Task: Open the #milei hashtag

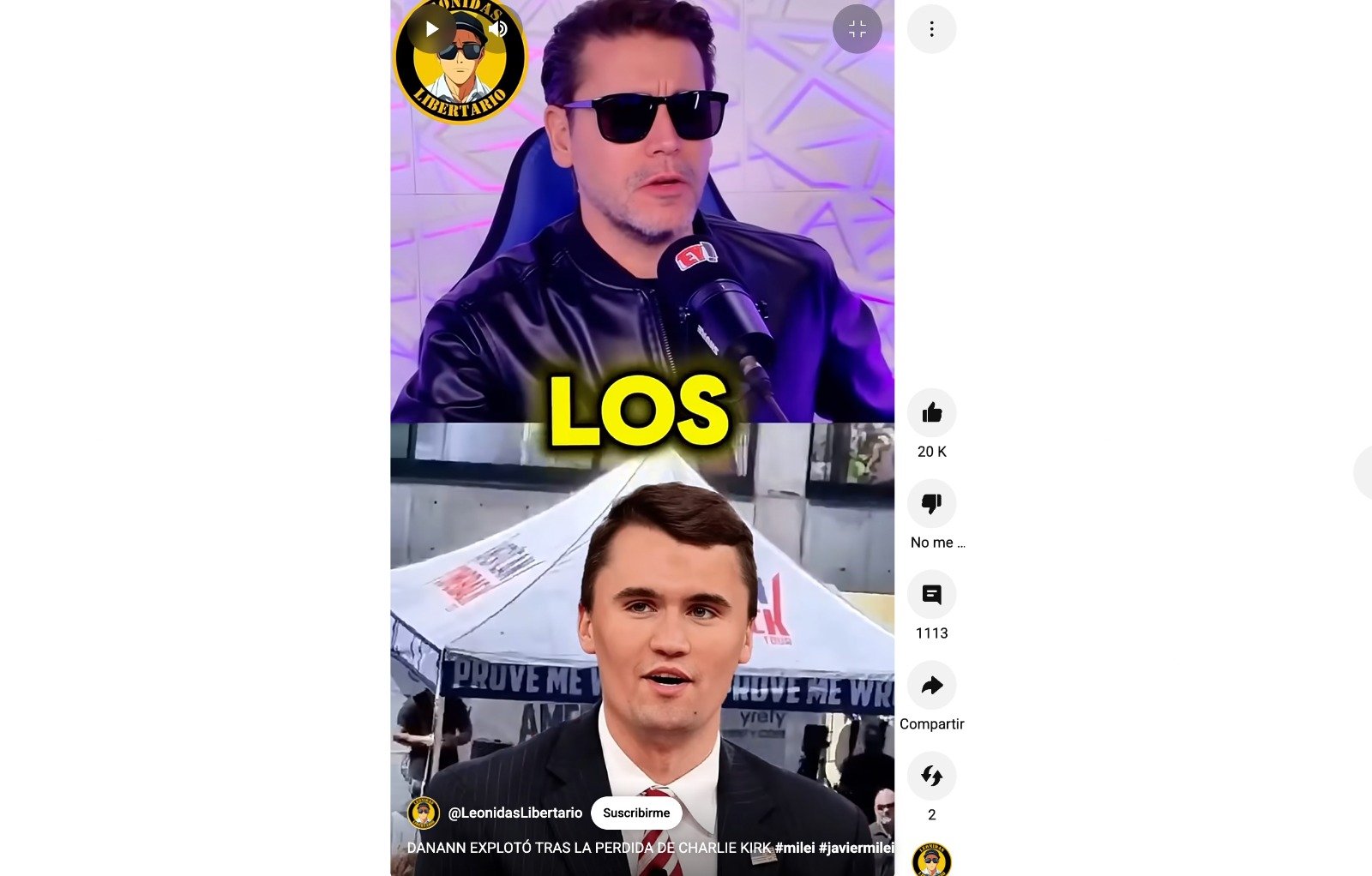Action: coord(795,848)
